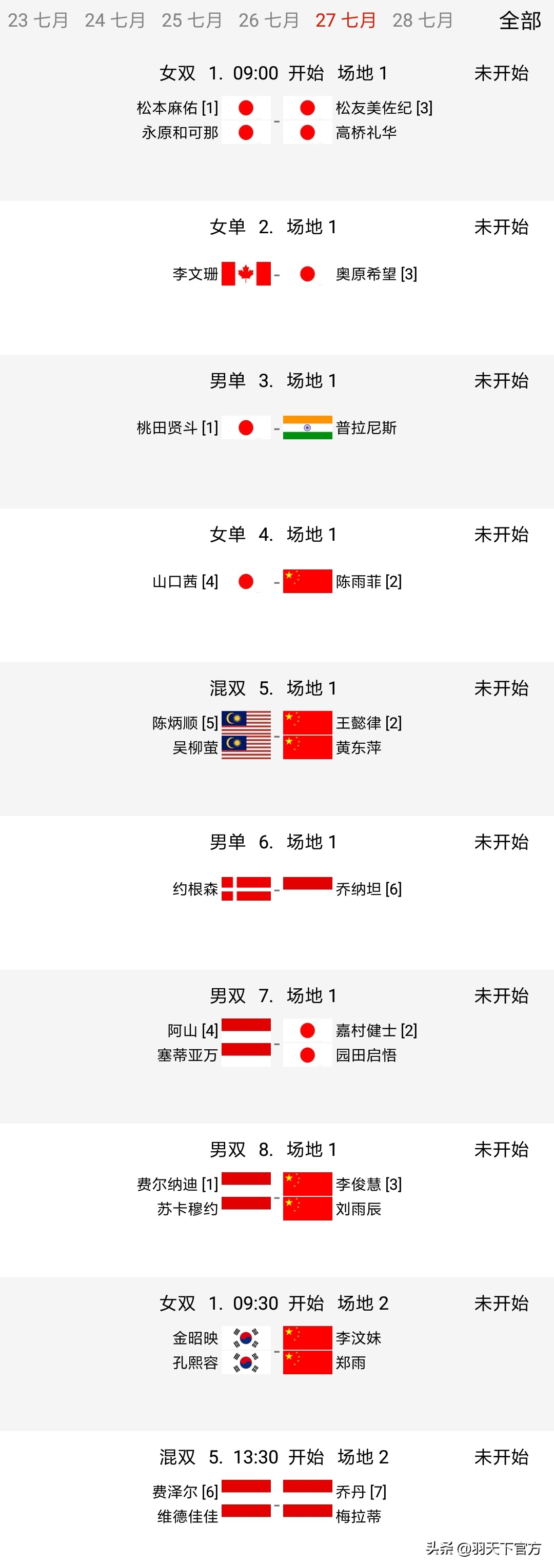Show all days with the 全部 tab
Image resolution: width=554 pixels, height=1568 pixels.
(519, 21)
